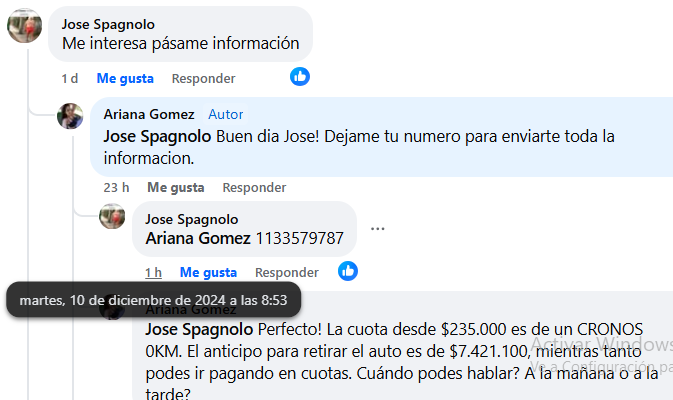Open the three-dot menu on Jose's number comment
Viewport: 673px width, 400px height.
[x=378, y=229]
